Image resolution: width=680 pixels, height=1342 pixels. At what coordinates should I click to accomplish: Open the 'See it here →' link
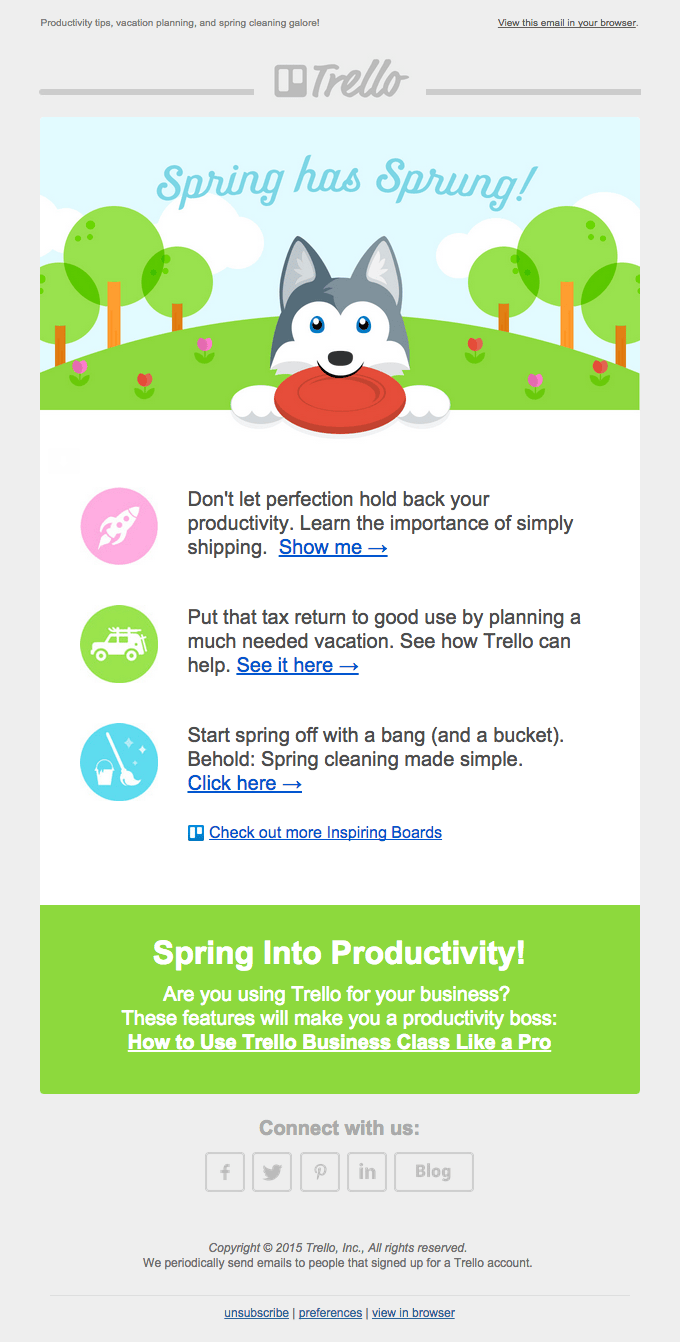tap(297, 665)
